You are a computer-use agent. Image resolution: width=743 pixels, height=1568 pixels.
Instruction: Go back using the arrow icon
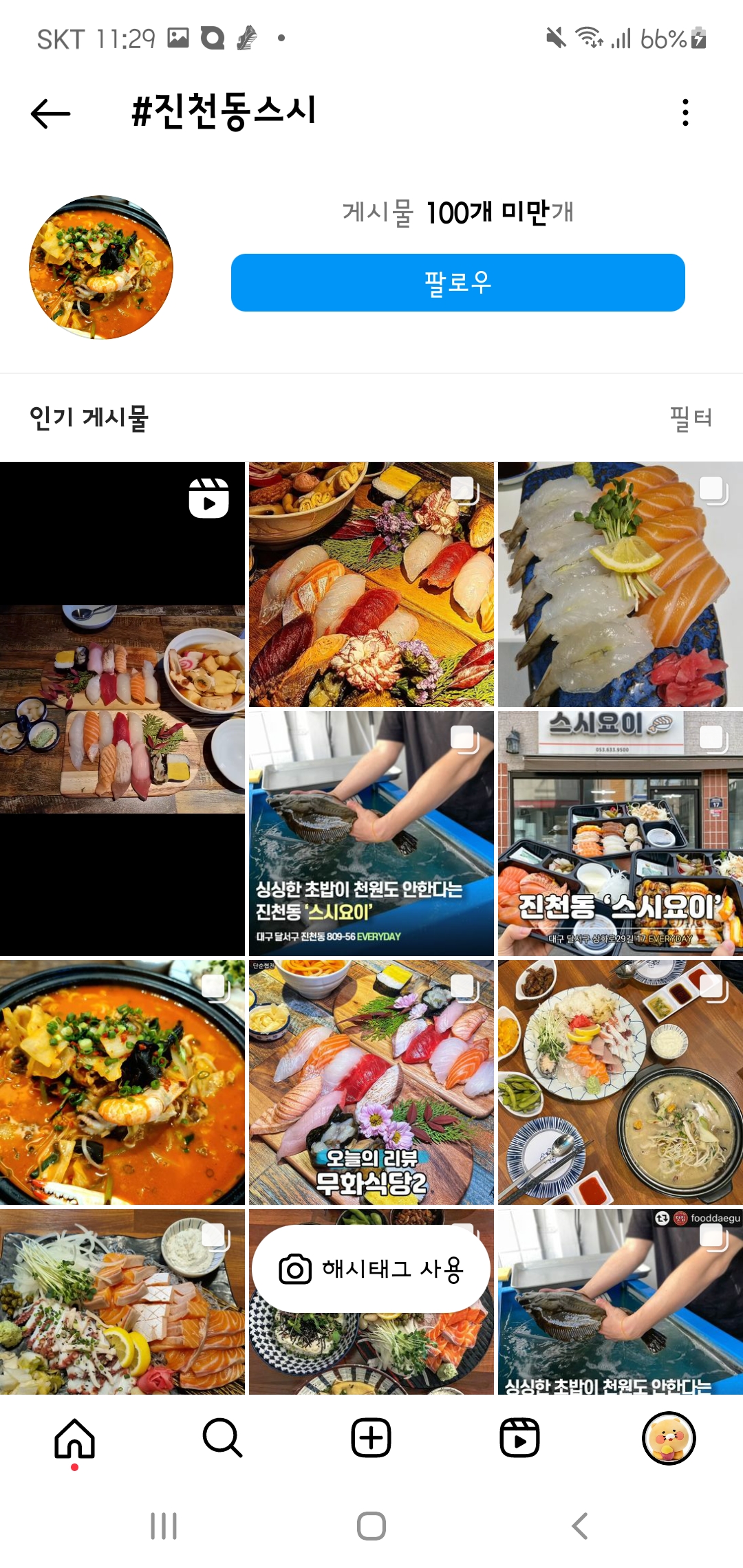(x=51, y=113)
